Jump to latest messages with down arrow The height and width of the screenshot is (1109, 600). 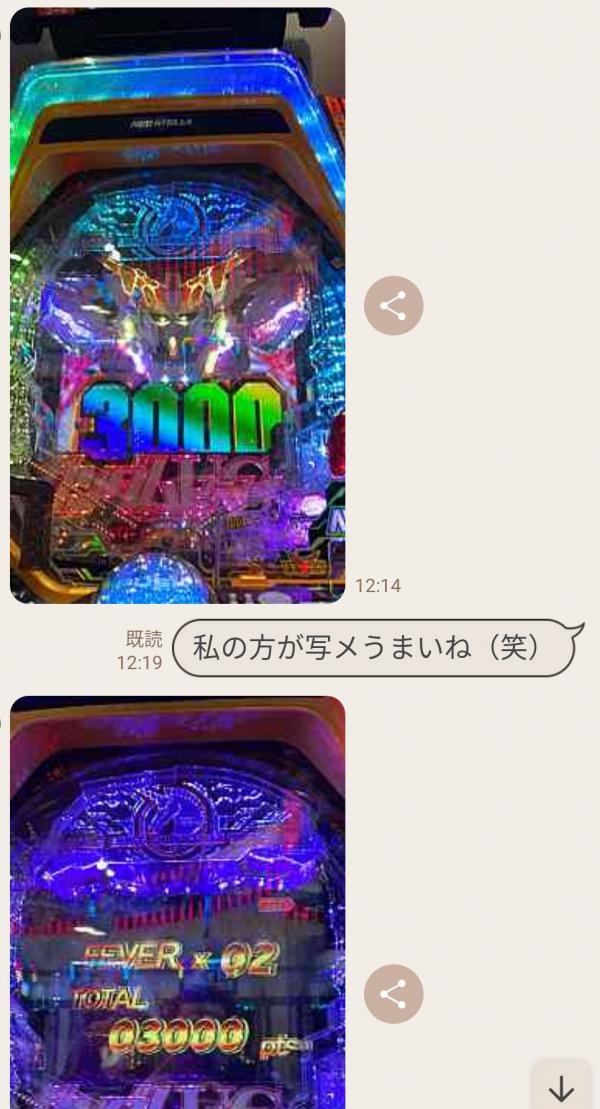(x=562, y=1087)
